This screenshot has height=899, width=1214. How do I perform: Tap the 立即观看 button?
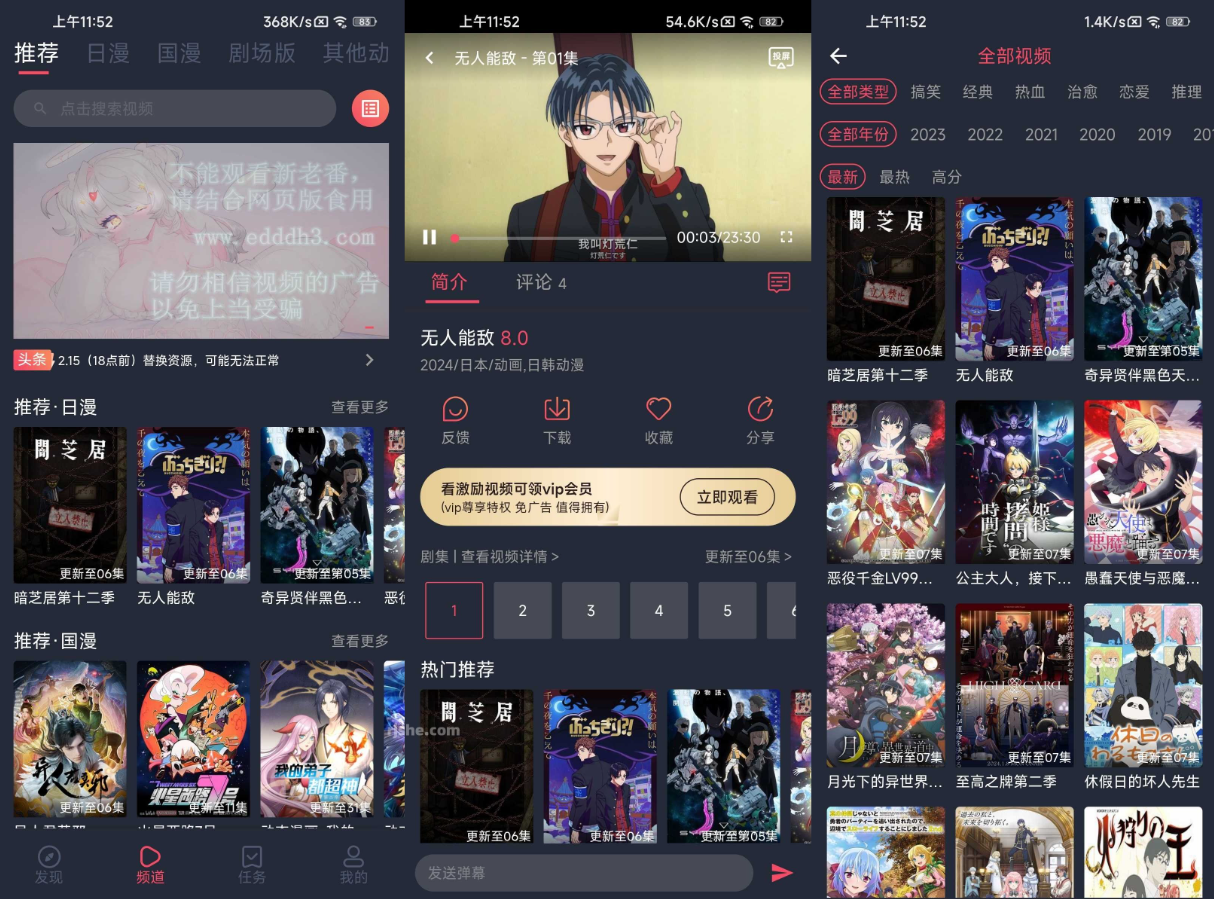[x=727, y=497]
